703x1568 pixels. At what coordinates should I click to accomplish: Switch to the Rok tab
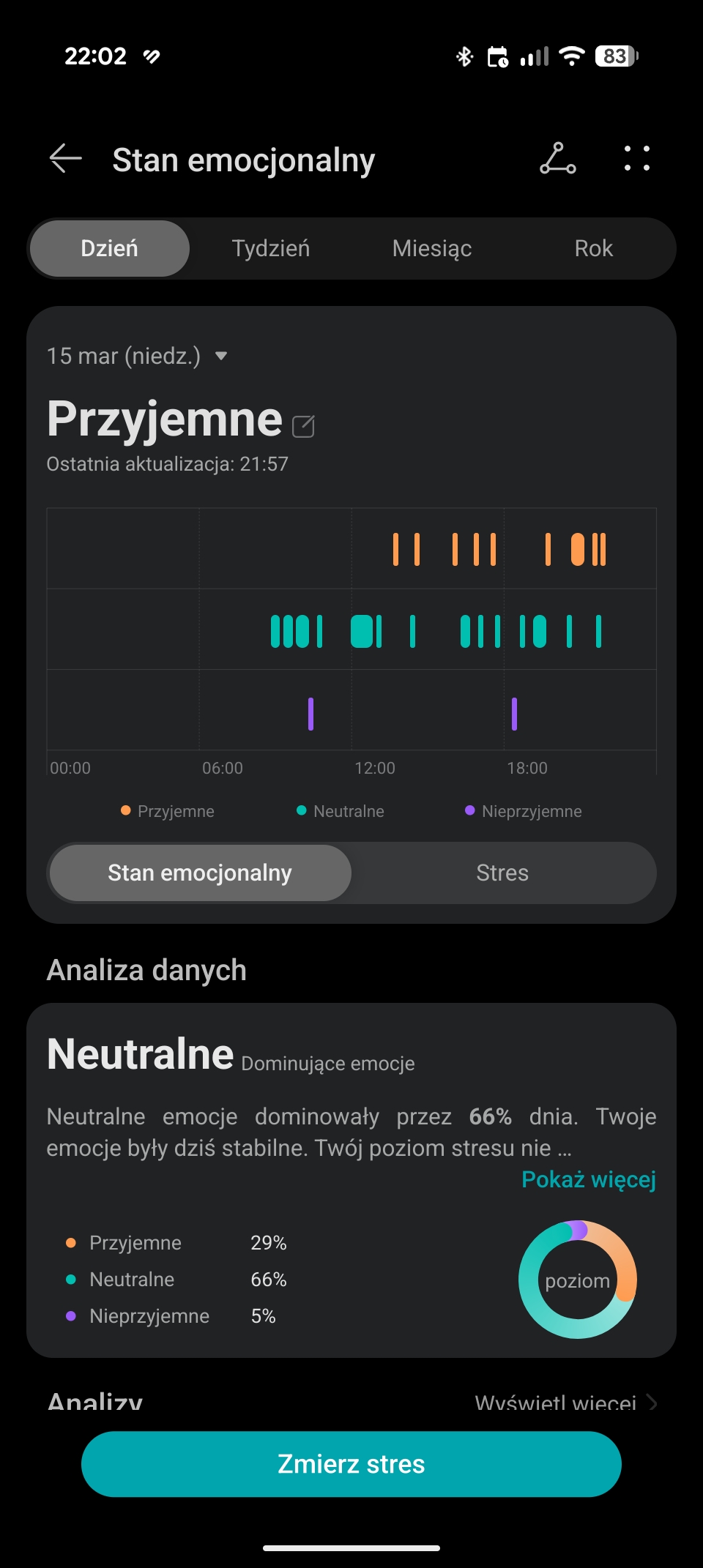pyautogui.click(x=593, y=249)
